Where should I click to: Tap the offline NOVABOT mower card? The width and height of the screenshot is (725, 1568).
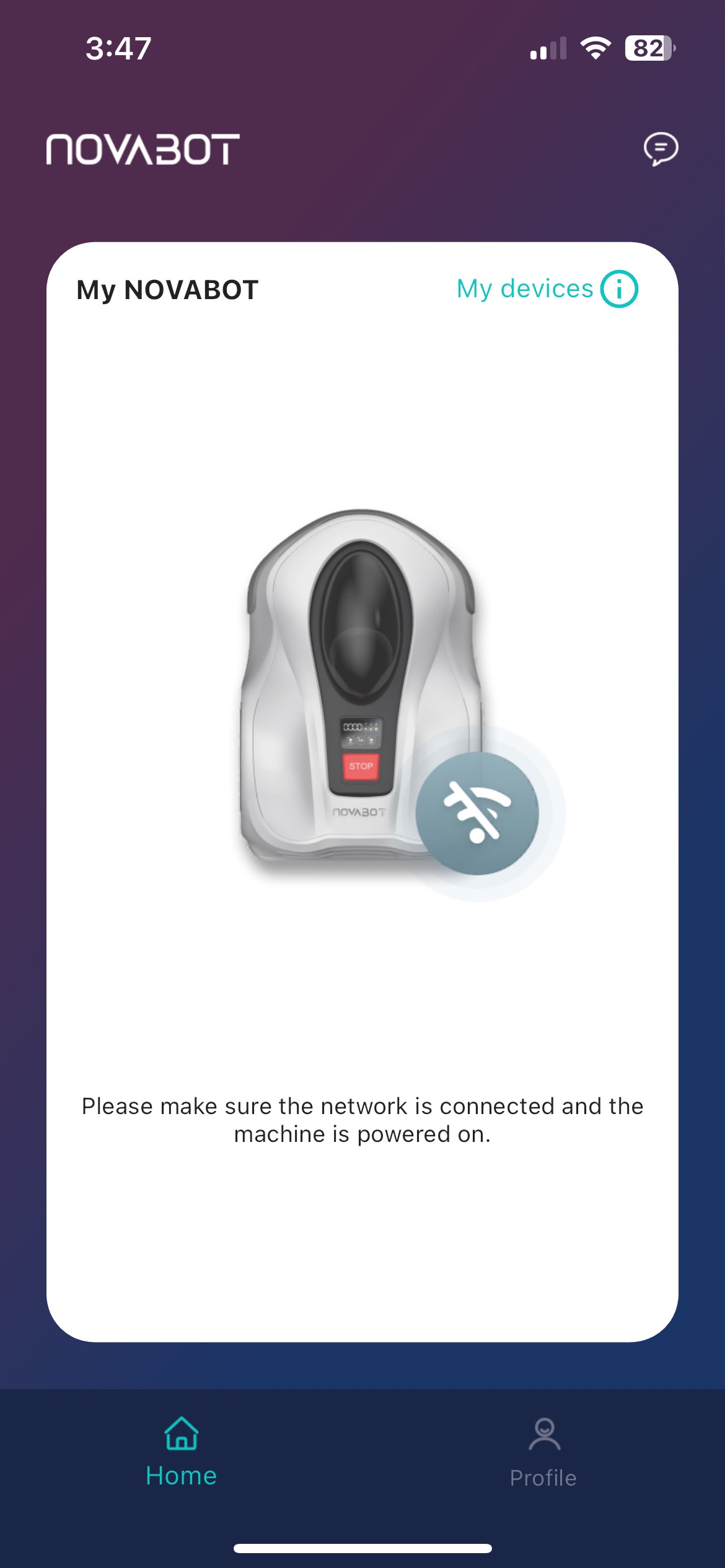[x=362, y=694]
